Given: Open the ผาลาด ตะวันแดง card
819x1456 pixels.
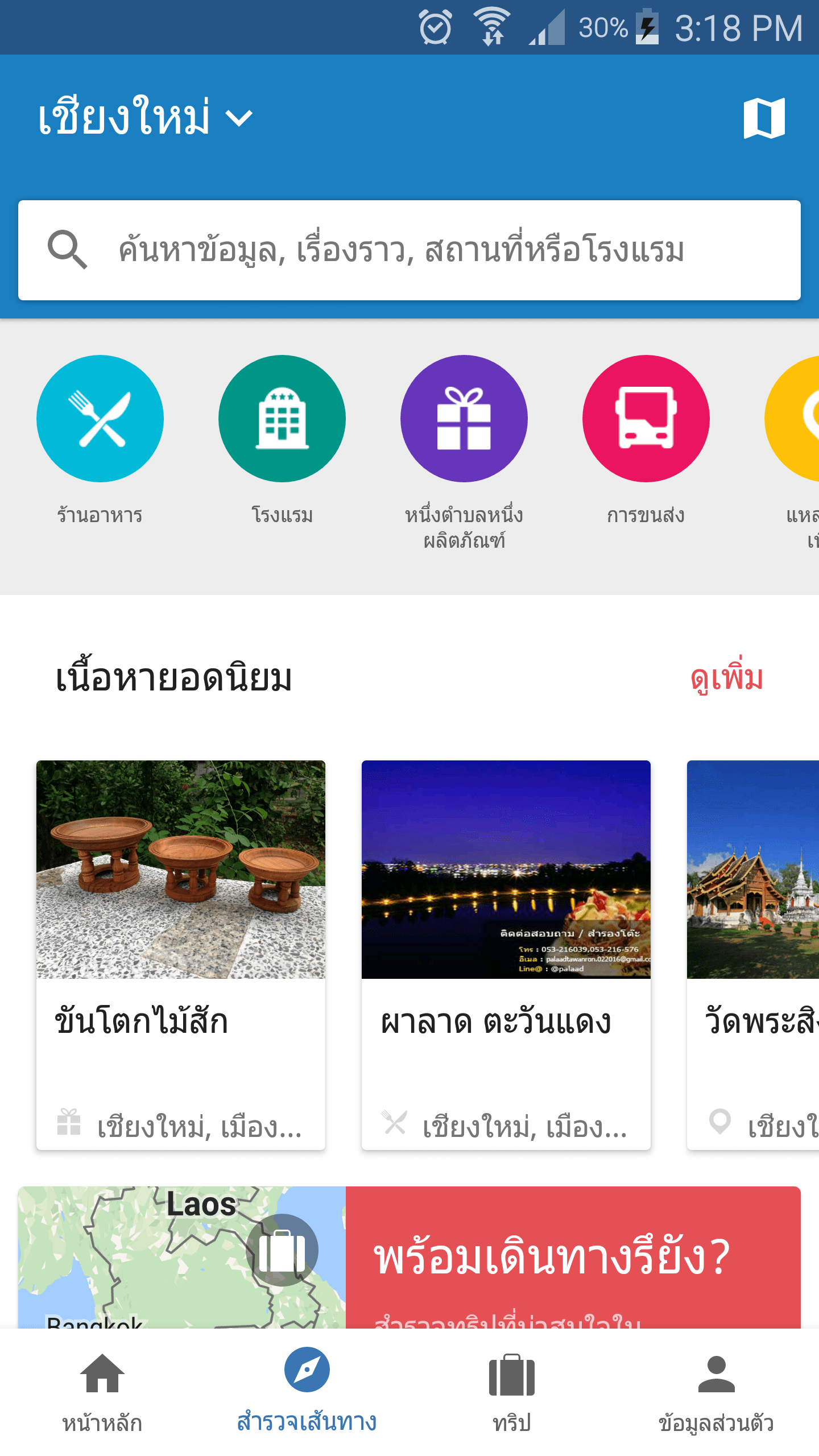Looking at the screenshot, I should [x=506, y=954].
